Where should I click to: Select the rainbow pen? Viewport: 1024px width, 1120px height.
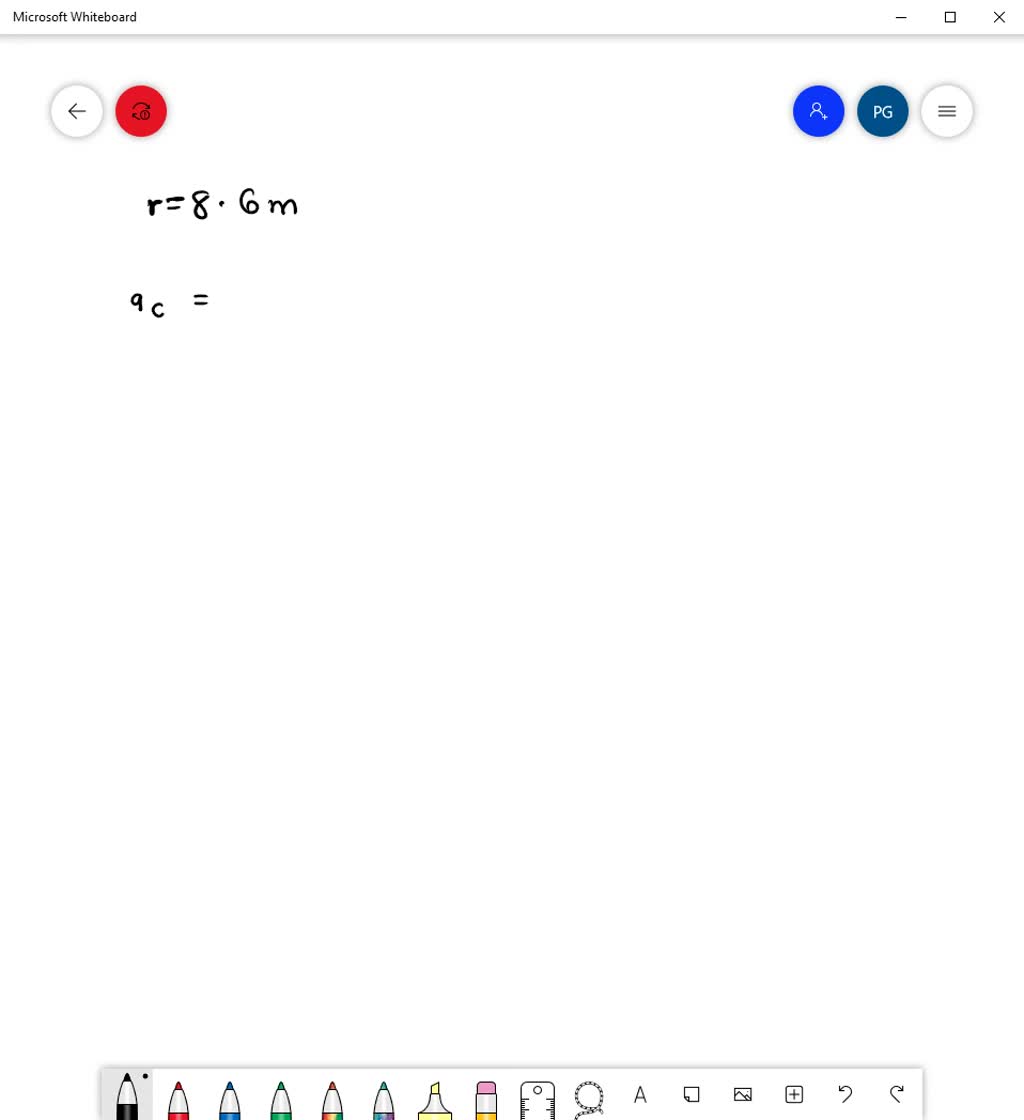click(333, 1099)
